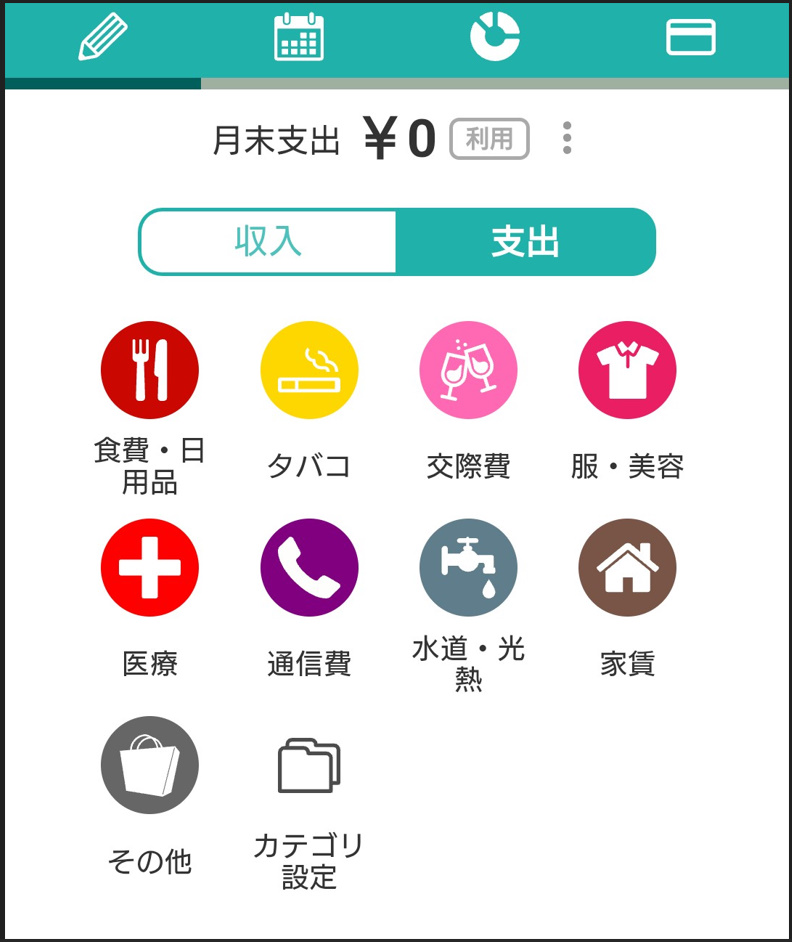
Task: Pick the タバコ category
Action: (x=309, y=401)
